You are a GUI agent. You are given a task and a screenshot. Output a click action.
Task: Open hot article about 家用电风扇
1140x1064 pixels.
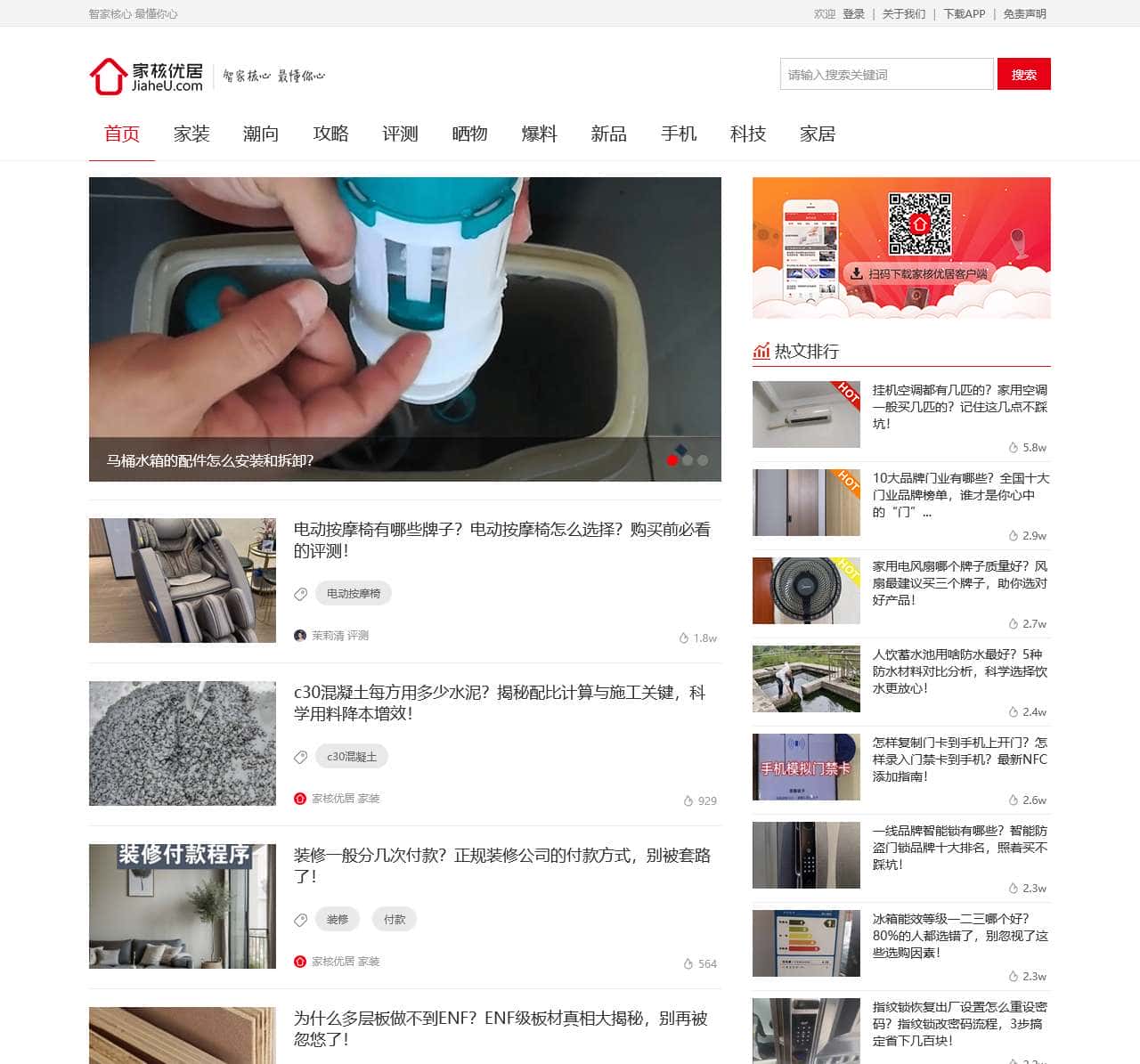(x=959, y=583)
